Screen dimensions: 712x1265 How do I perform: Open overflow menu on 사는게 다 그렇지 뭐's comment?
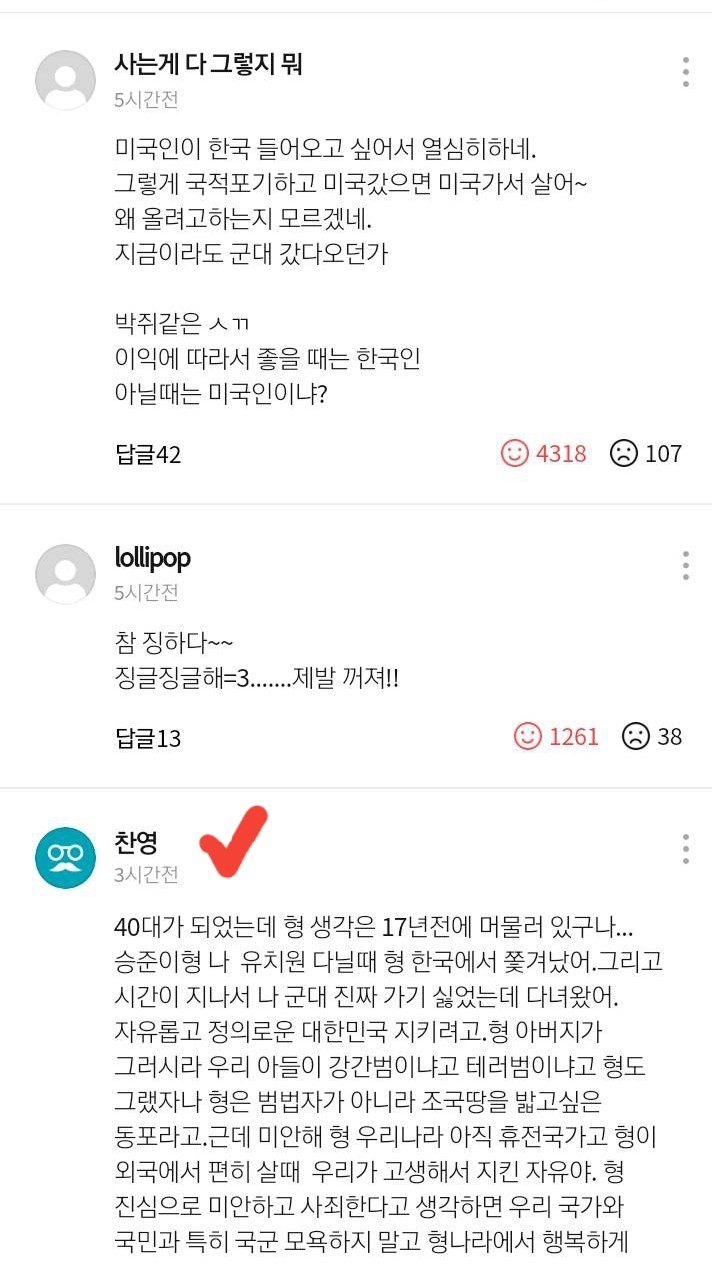[685, 72]
